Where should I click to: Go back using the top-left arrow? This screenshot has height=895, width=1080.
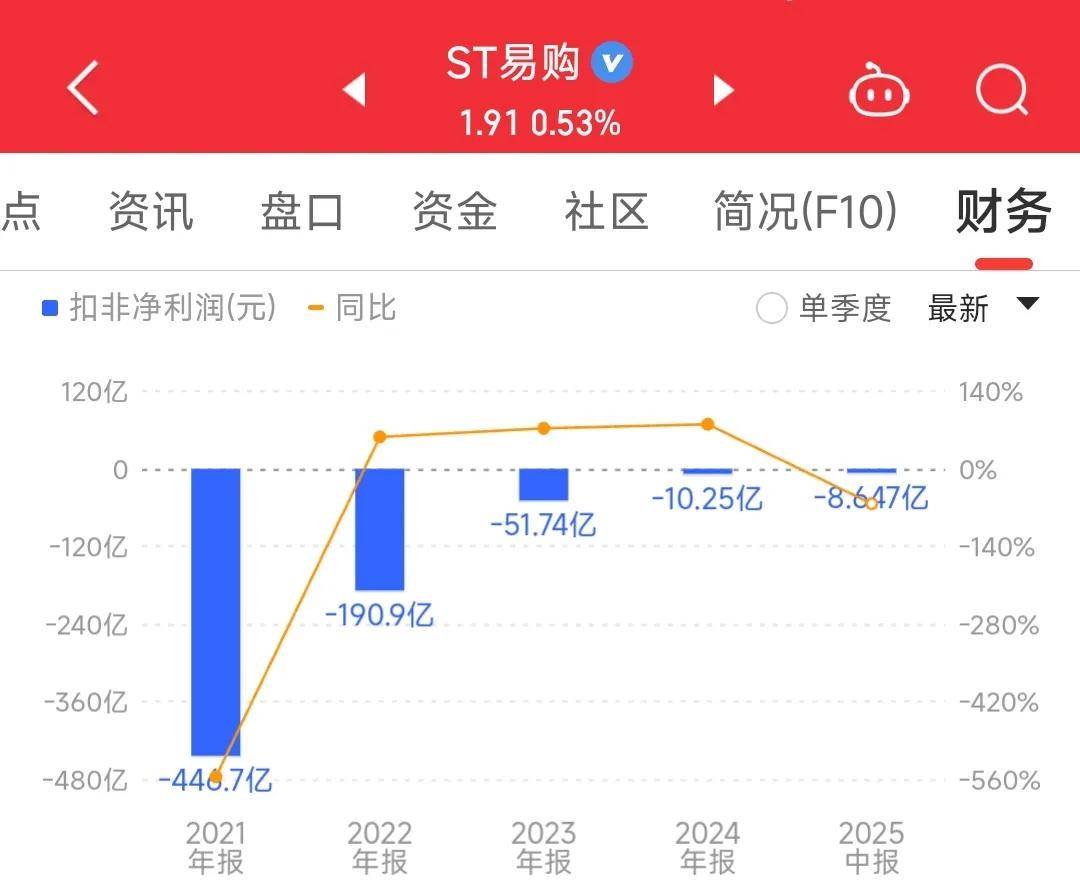(x=84, y=89)
